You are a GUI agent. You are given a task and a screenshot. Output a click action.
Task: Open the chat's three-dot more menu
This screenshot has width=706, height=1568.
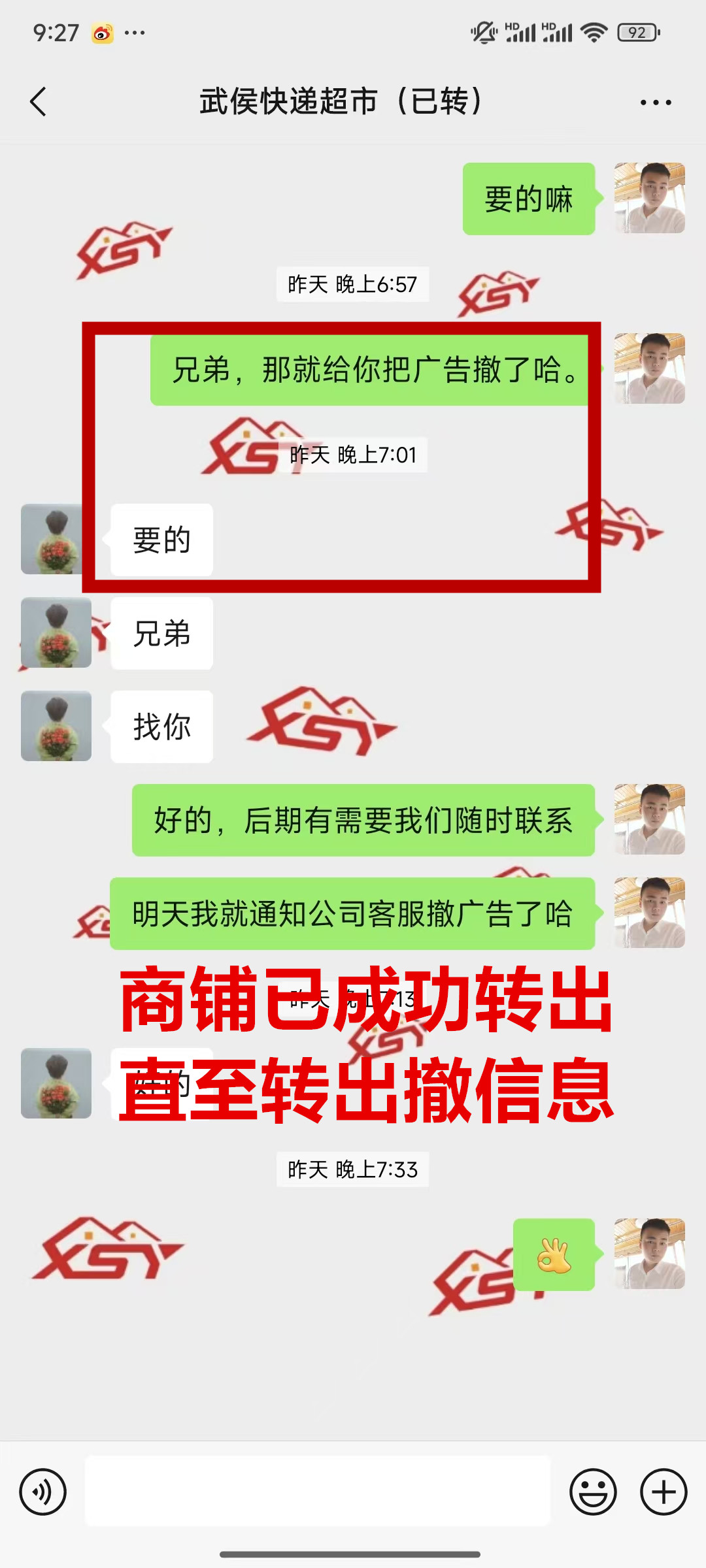coord(655,103)
